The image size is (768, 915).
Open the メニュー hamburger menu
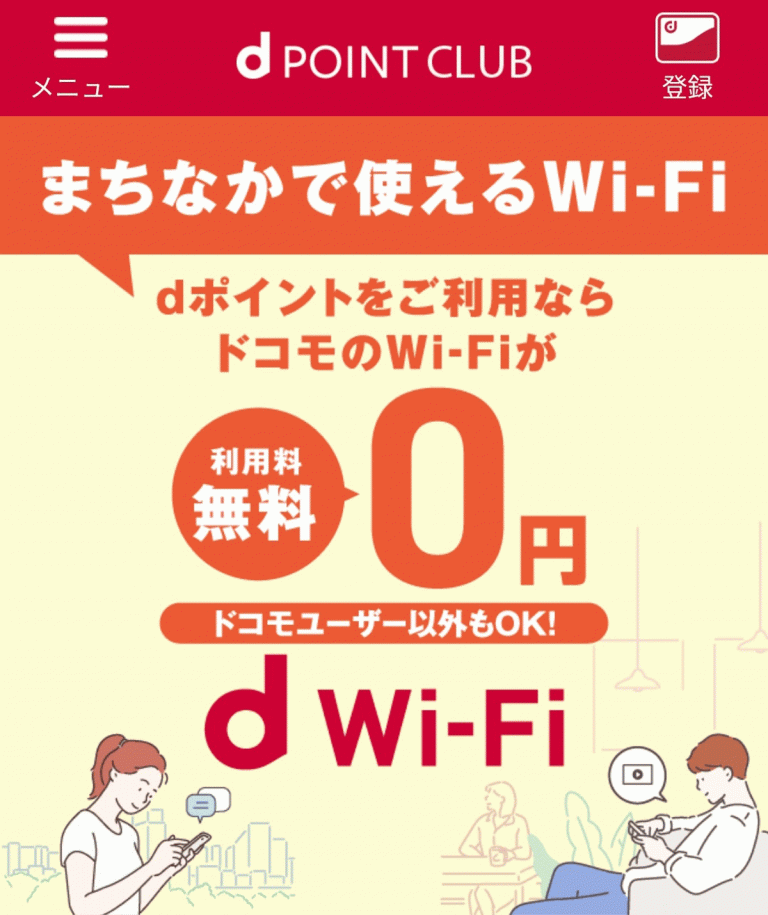80,55
